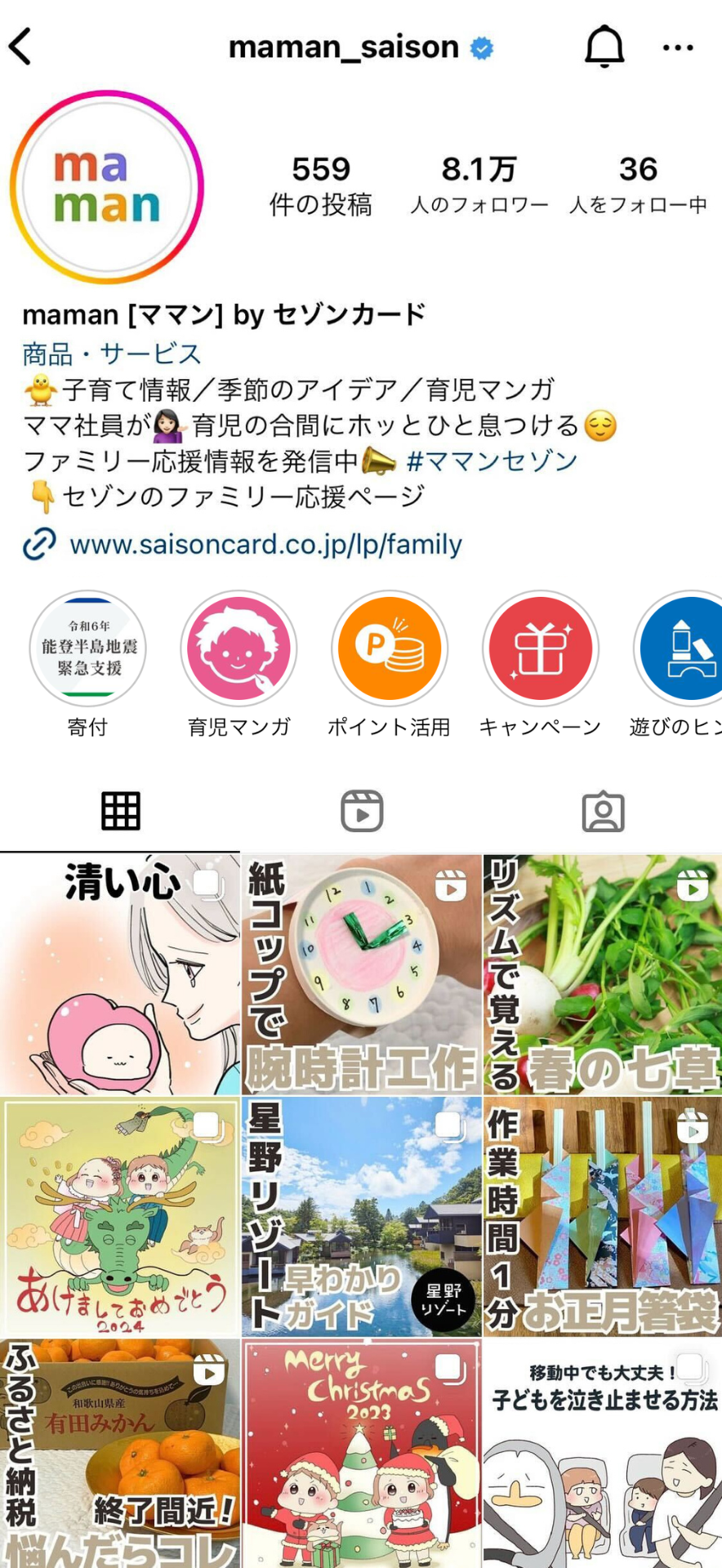Open the Merry Christmas 2023 post
Screen dimensions: 722x1568
[361, 1454]
